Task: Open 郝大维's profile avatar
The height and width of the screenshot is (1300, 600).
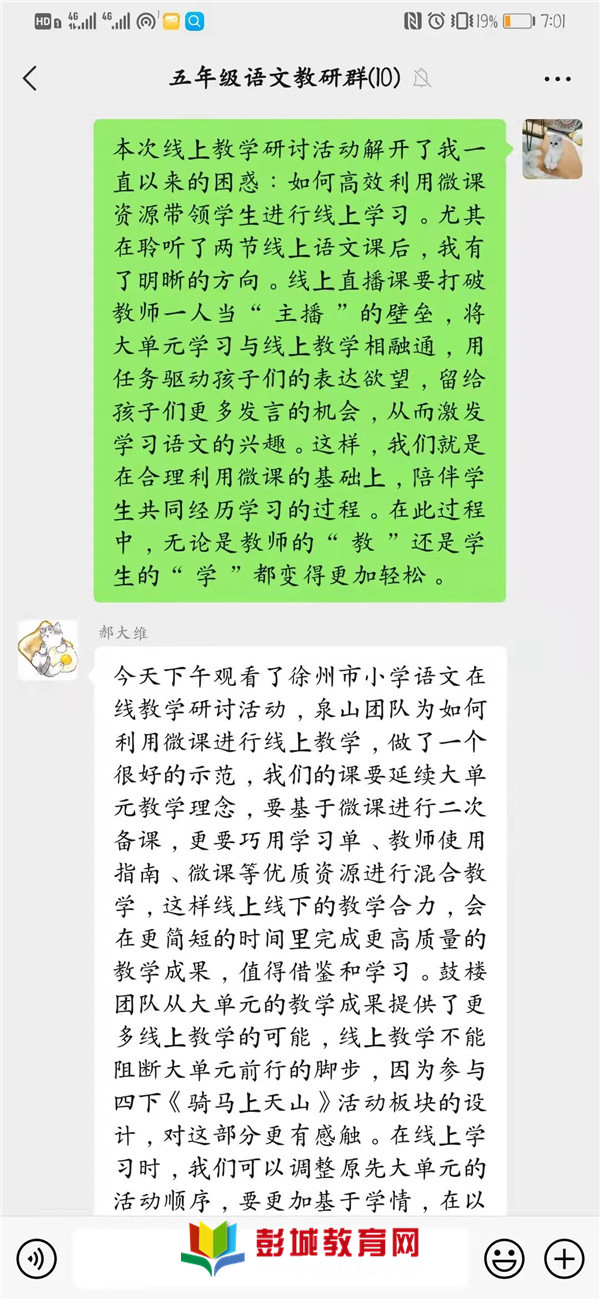Action: 47,650
